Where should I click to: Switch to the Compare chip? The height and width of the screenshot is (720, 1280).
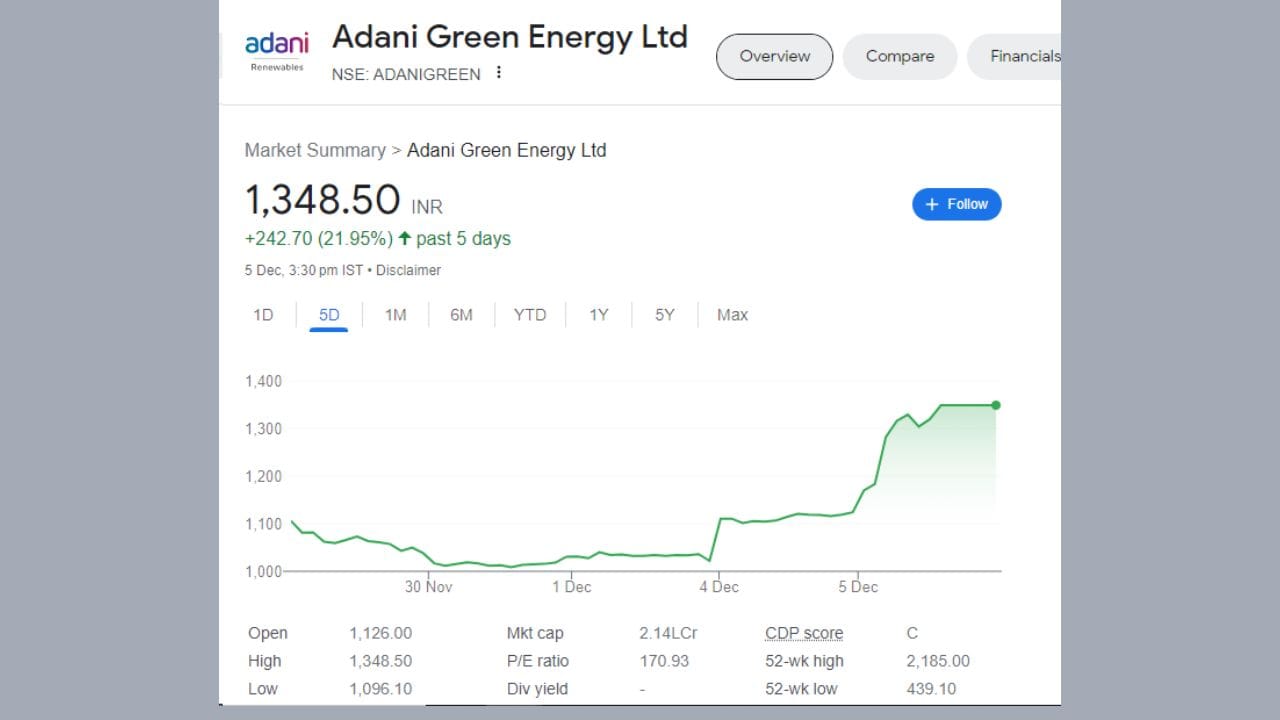pyautogui.click(x=899, y=57)
